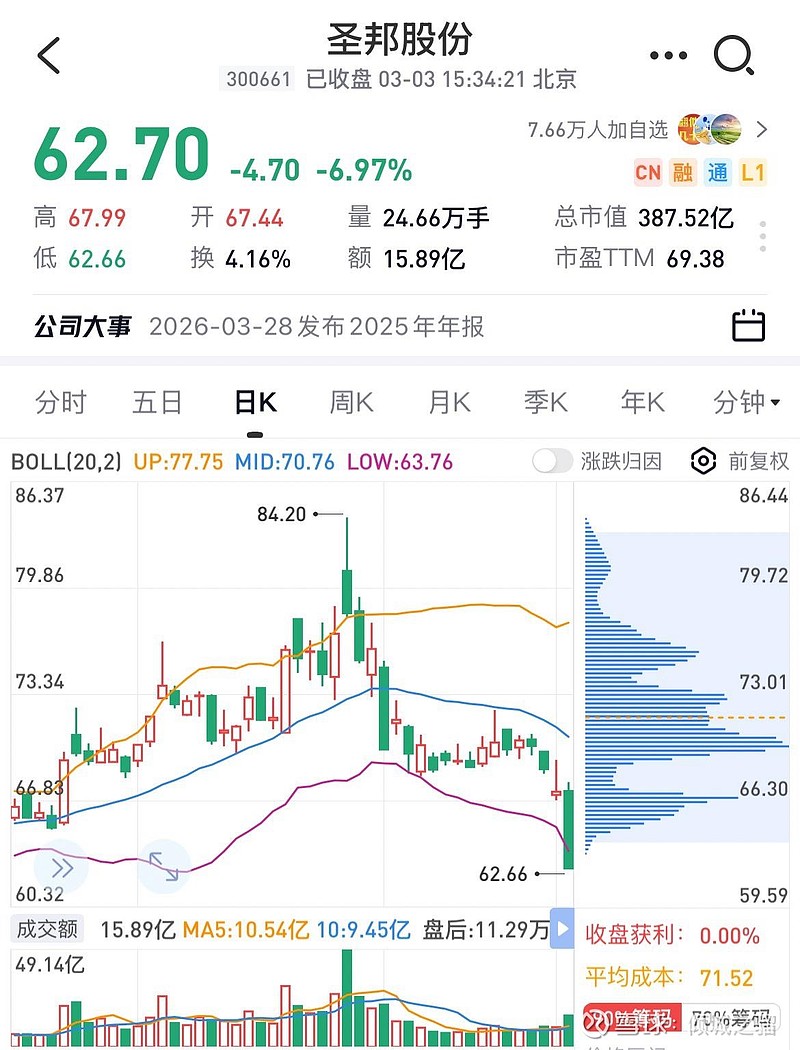Open the company events calendar icon
Image resolution: width=800 pixels, height=1050 pixels.
[749, 326]
